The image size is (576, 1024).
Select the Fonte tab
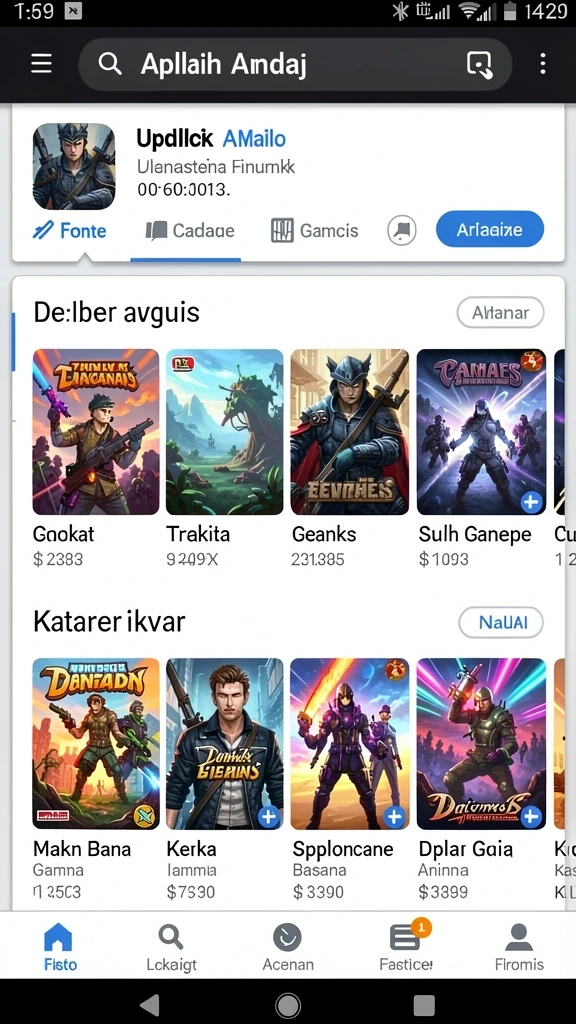[70, 231]
